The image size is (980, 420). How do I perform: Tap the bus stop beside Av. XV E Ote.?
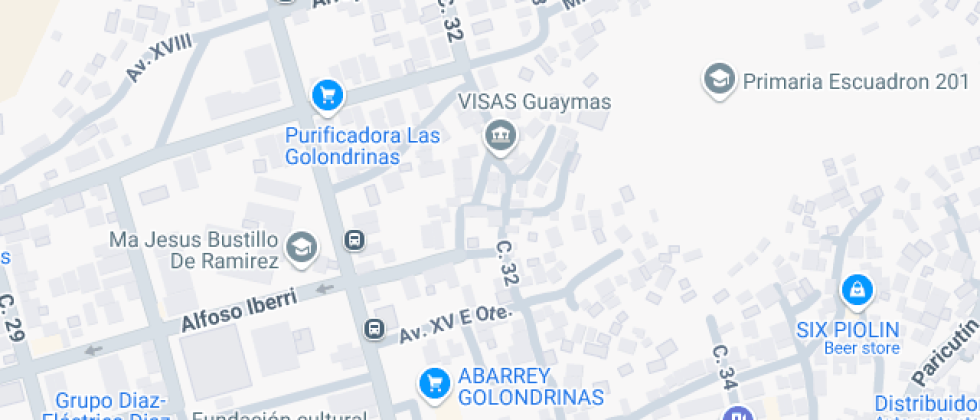point(374,328)
